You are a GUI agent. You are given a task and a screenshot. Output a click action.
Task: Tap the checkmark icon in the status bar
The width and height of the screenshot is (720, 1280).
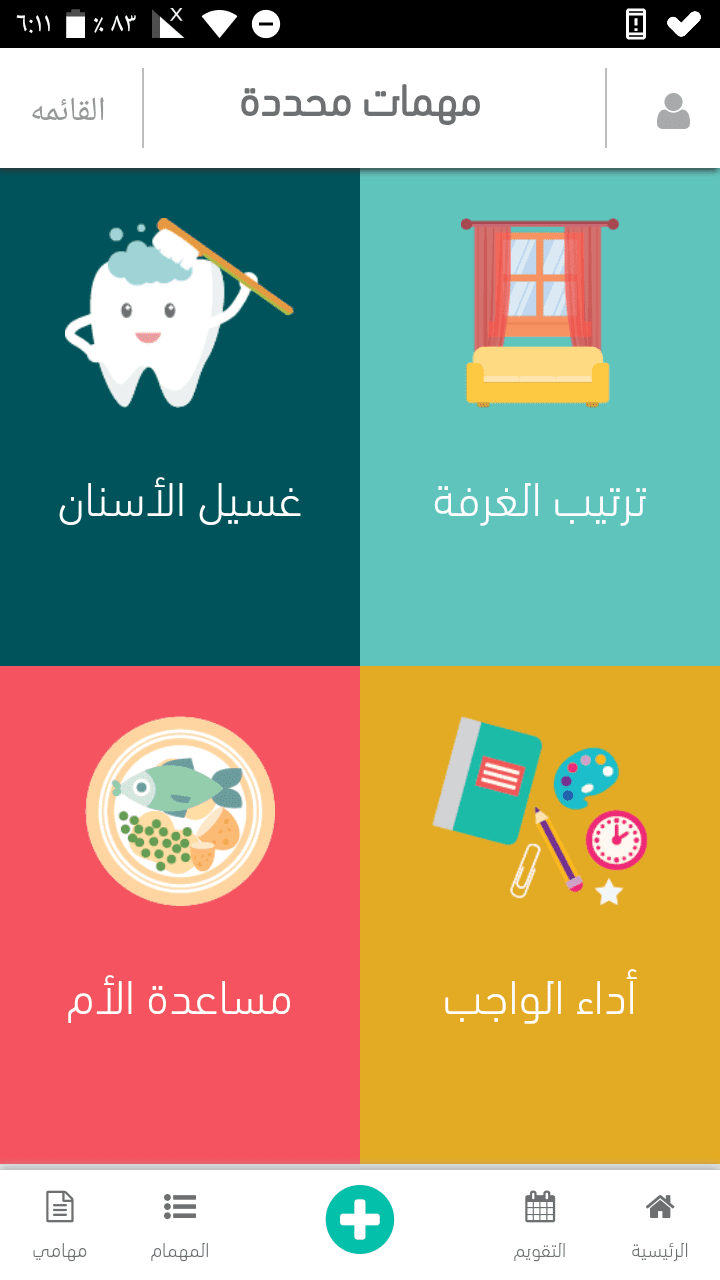684,21
